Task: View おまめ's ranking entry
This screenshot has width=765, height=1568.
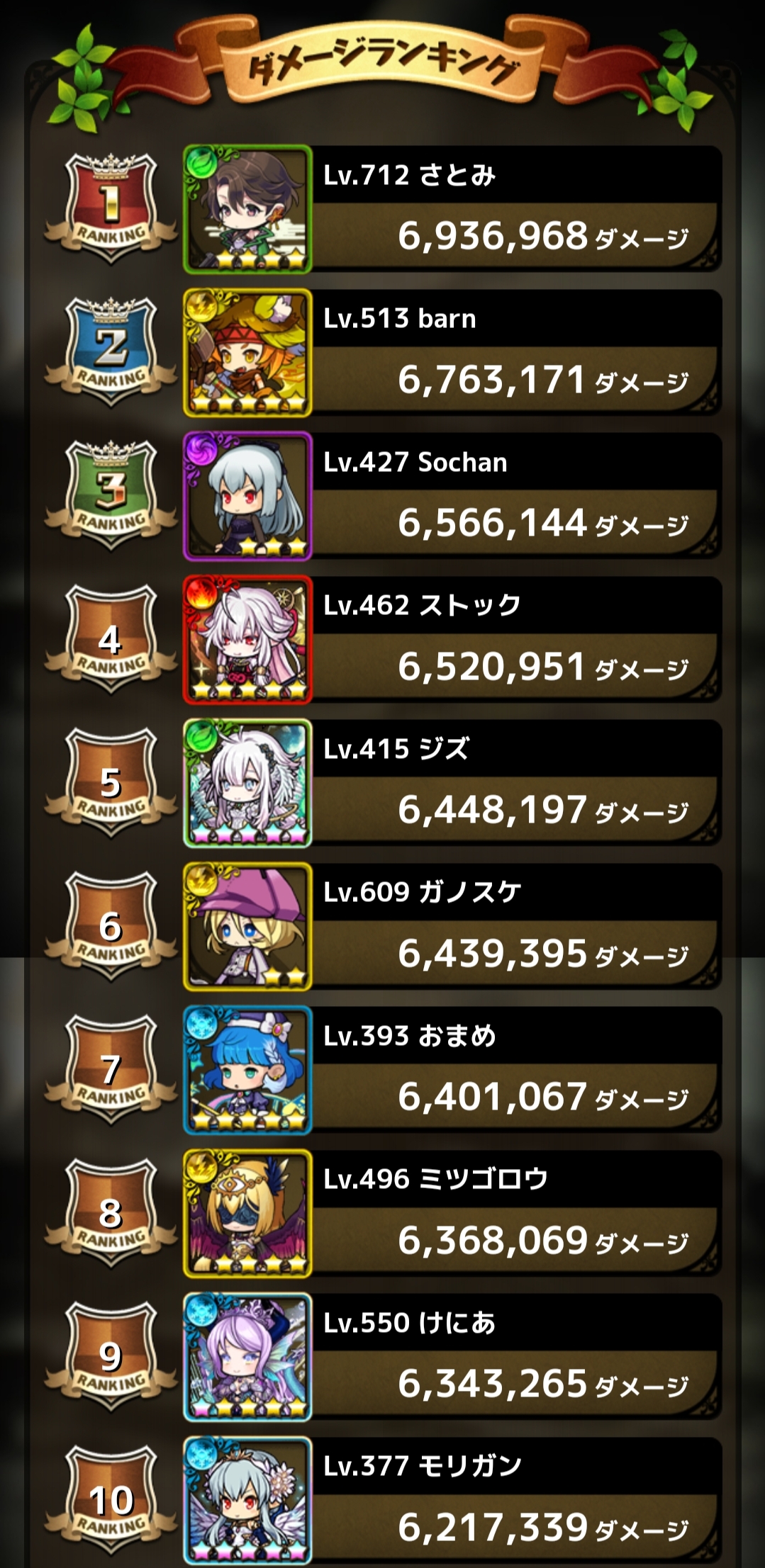Action: pyautogui.click(x=516, y=1070)
